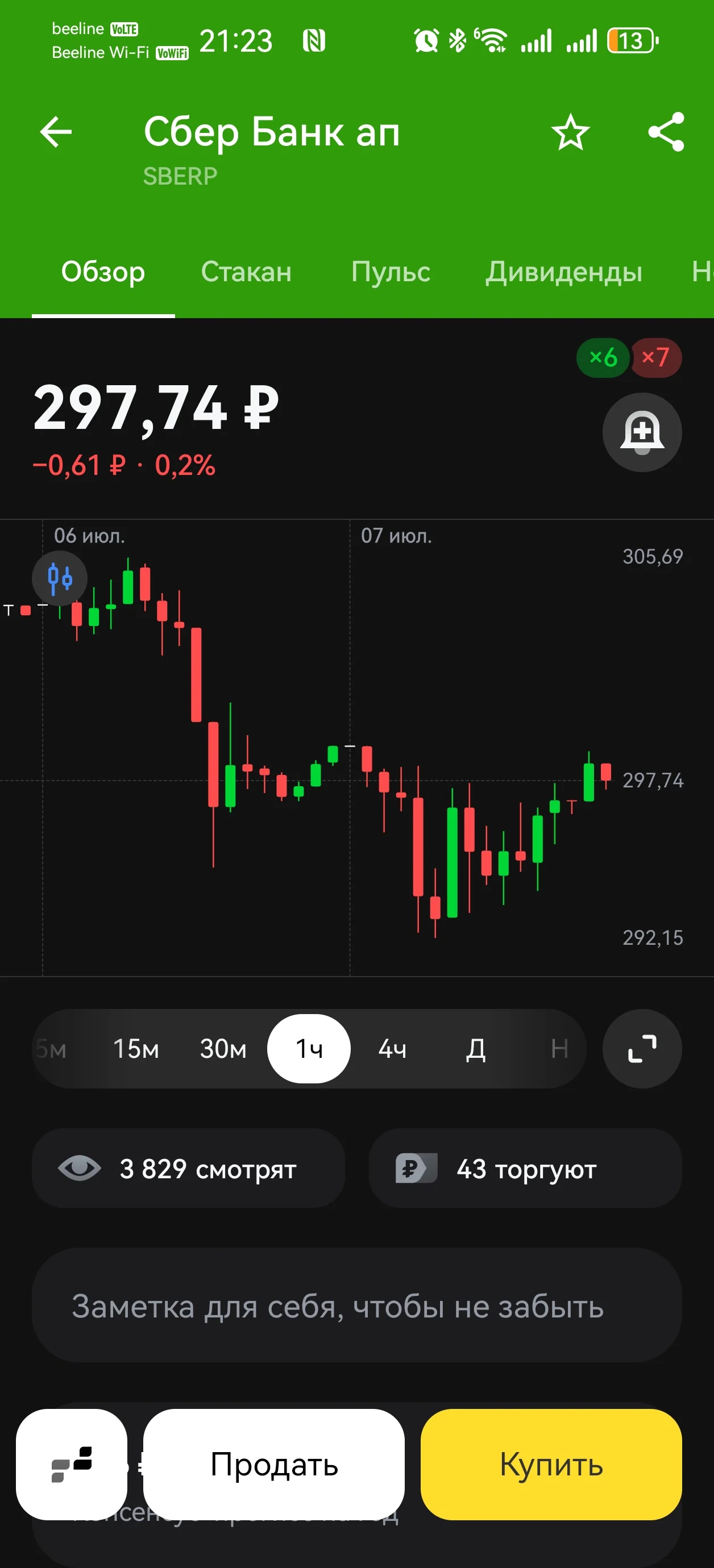The width and height of the screenshot is (714, 1568).
Task: Switch the chart to 4ч interval
Action: 392,1049
